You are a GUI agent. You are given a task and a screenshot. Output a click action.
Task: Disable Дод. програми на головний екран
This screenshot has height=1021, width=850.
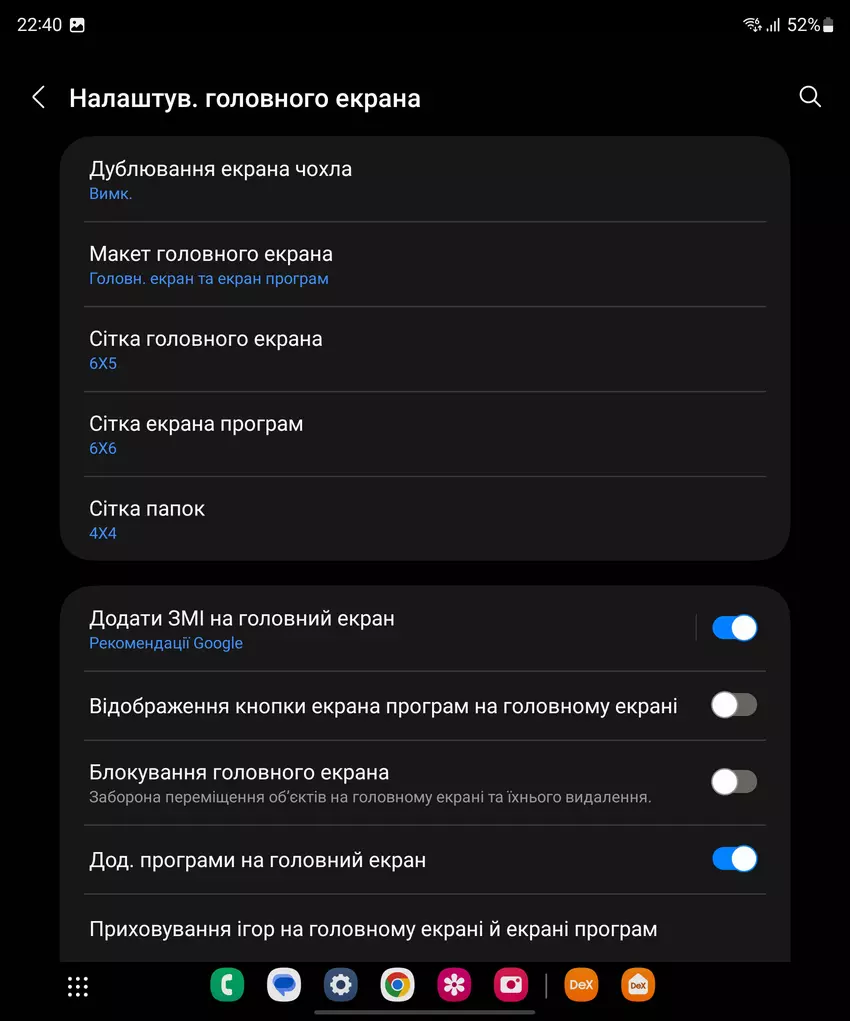point(734,859)
